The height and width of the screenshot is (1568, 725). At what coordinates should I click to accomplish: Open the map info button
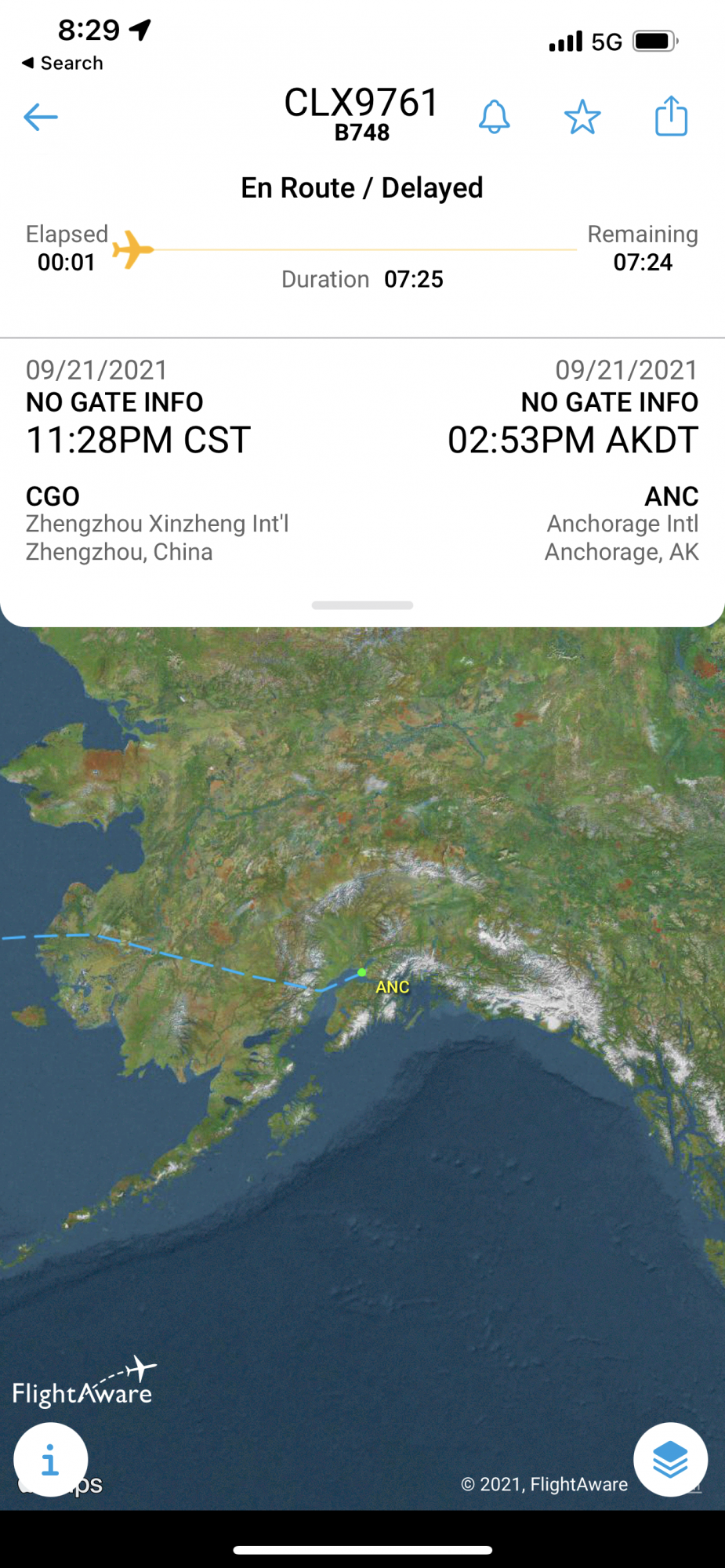pyautogui.click(x=50, y=1460)
